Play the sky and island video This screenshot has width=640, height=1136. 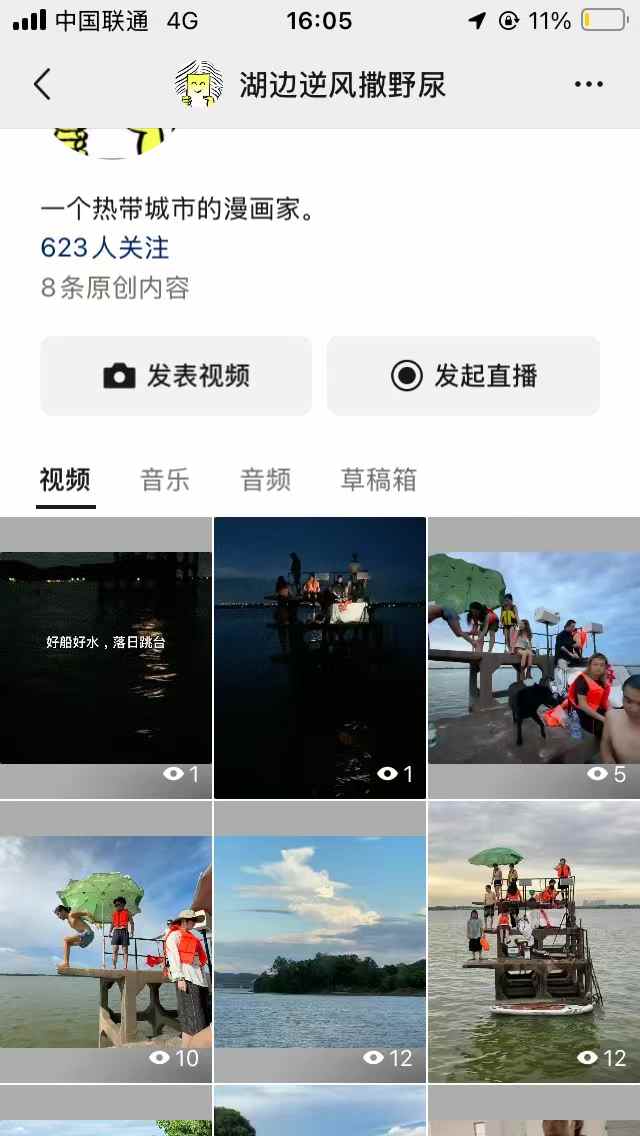coord(320,941)
